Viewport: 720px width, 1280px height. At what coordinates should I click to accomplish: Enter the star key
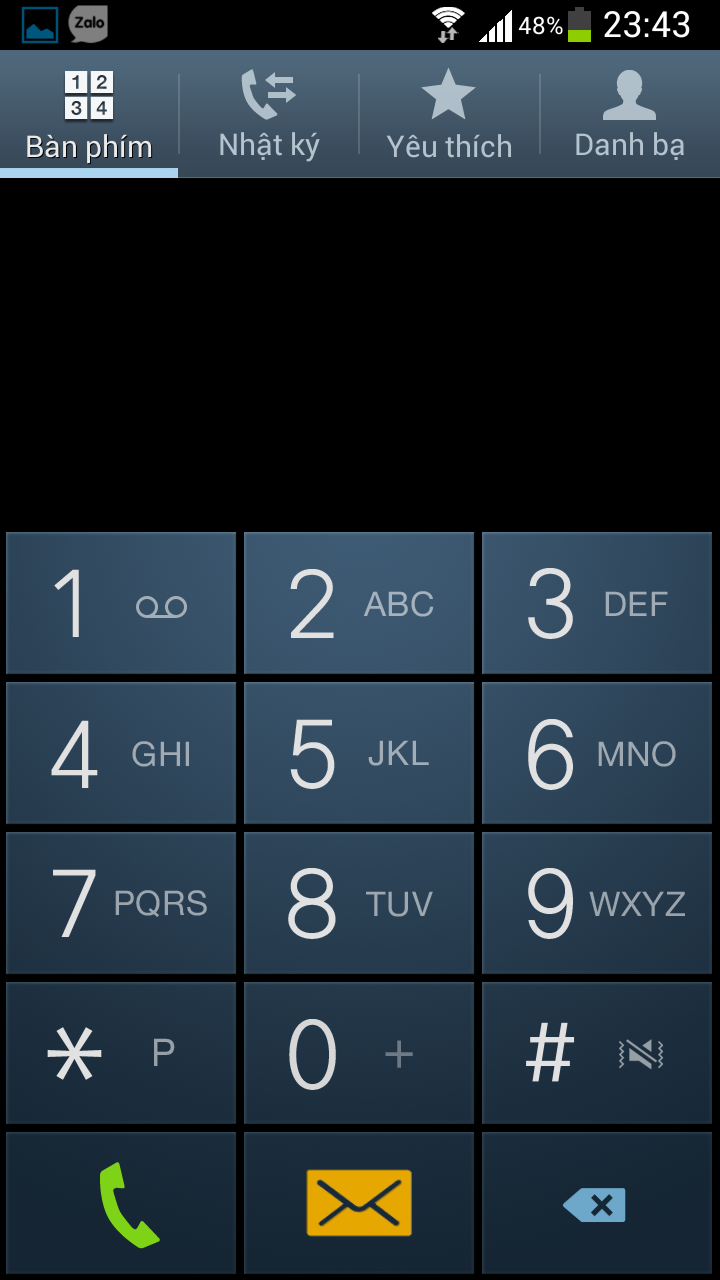pos(121,1053)
